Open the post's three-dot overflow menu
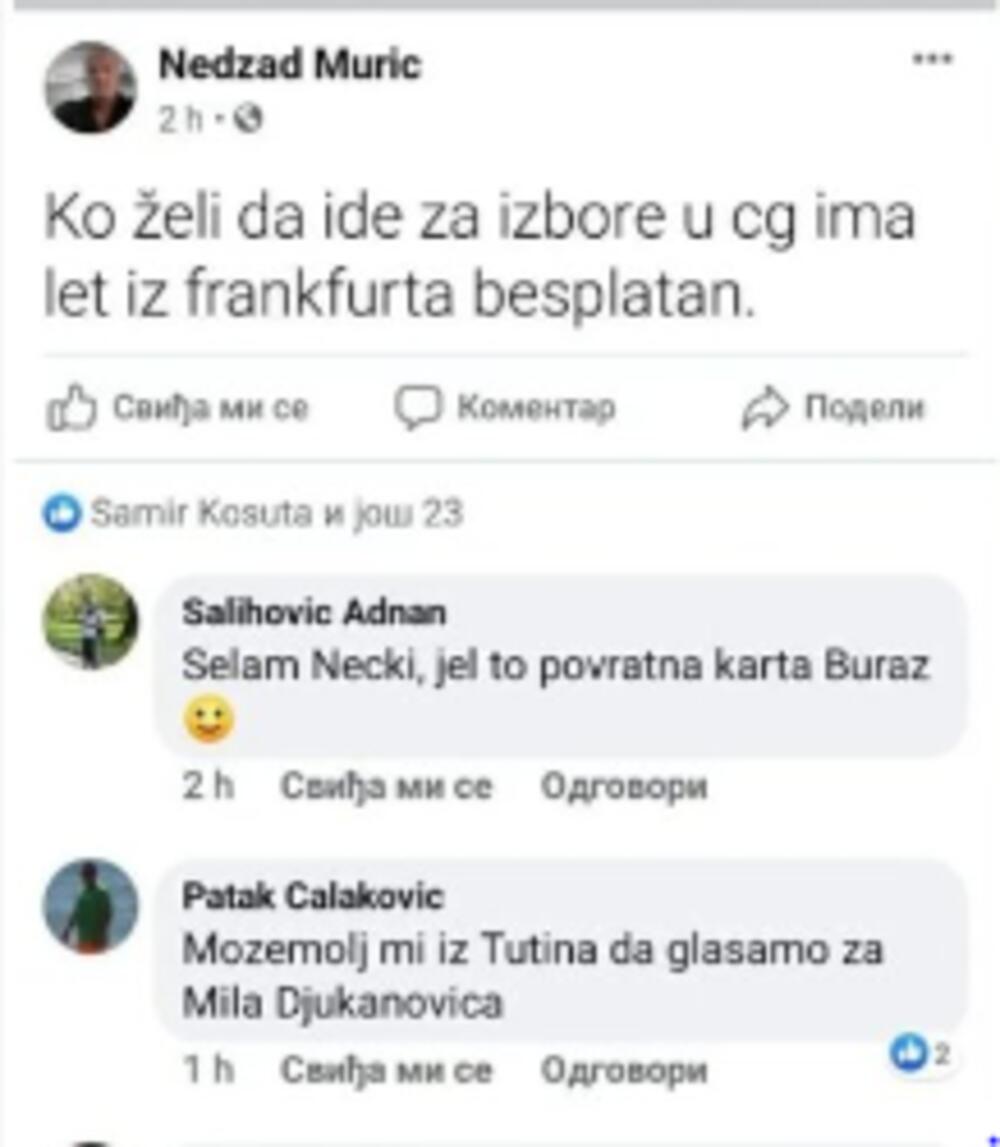Screen dimensions: 1000x1147 932,60
